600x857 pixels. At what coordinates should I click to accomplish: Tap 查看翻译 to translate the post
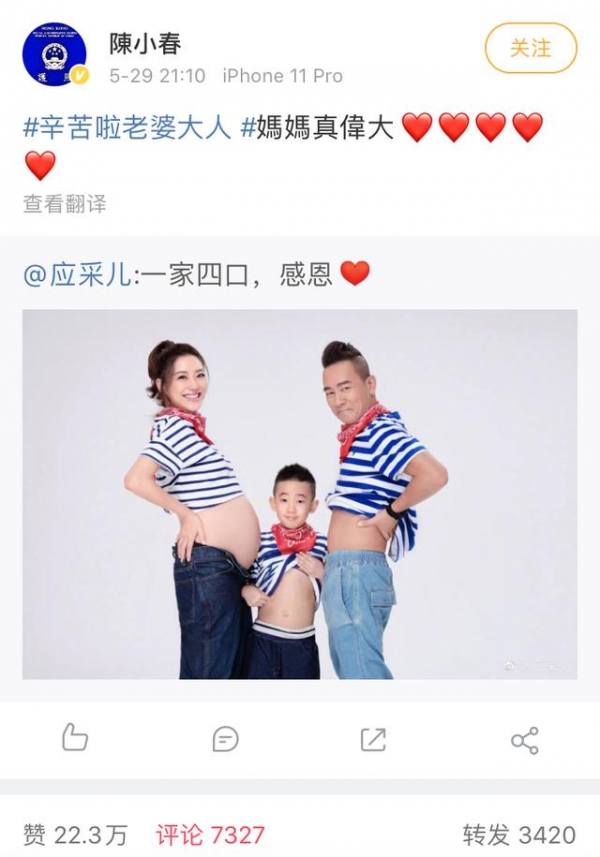(x=64, y=204)
